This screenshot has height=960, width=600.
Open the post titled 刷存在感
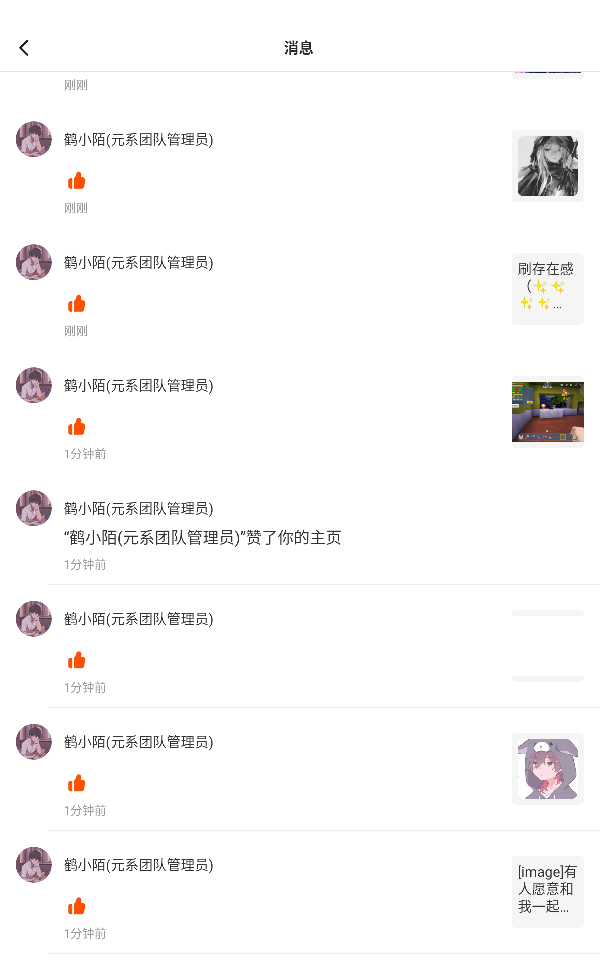(x=547, y=289)
